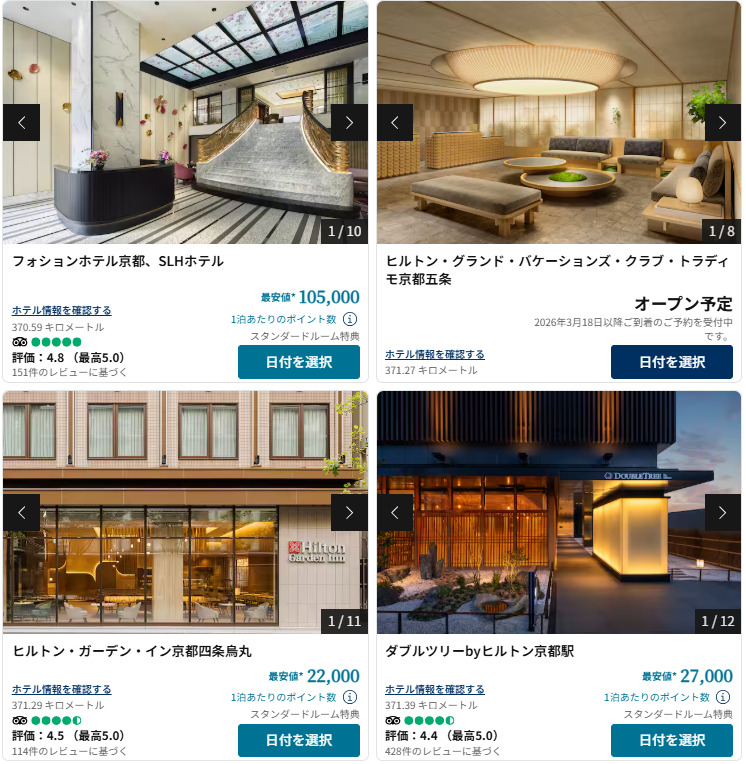The image size is (746, 764).
Task: Open points info icon for フォションホテル京都
Action: 350,319
